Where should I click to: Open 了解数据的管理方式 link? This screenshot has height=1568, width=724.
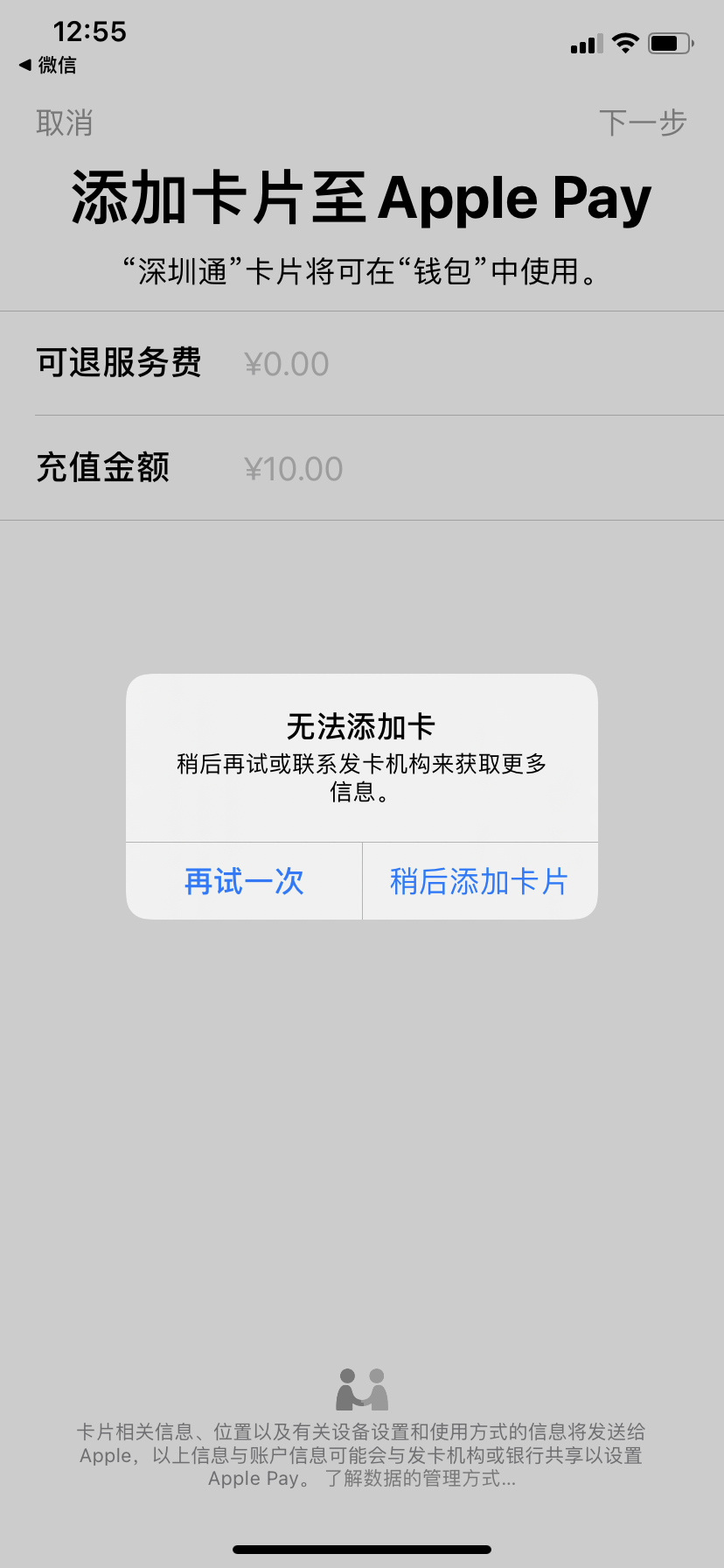point(420,1479)
